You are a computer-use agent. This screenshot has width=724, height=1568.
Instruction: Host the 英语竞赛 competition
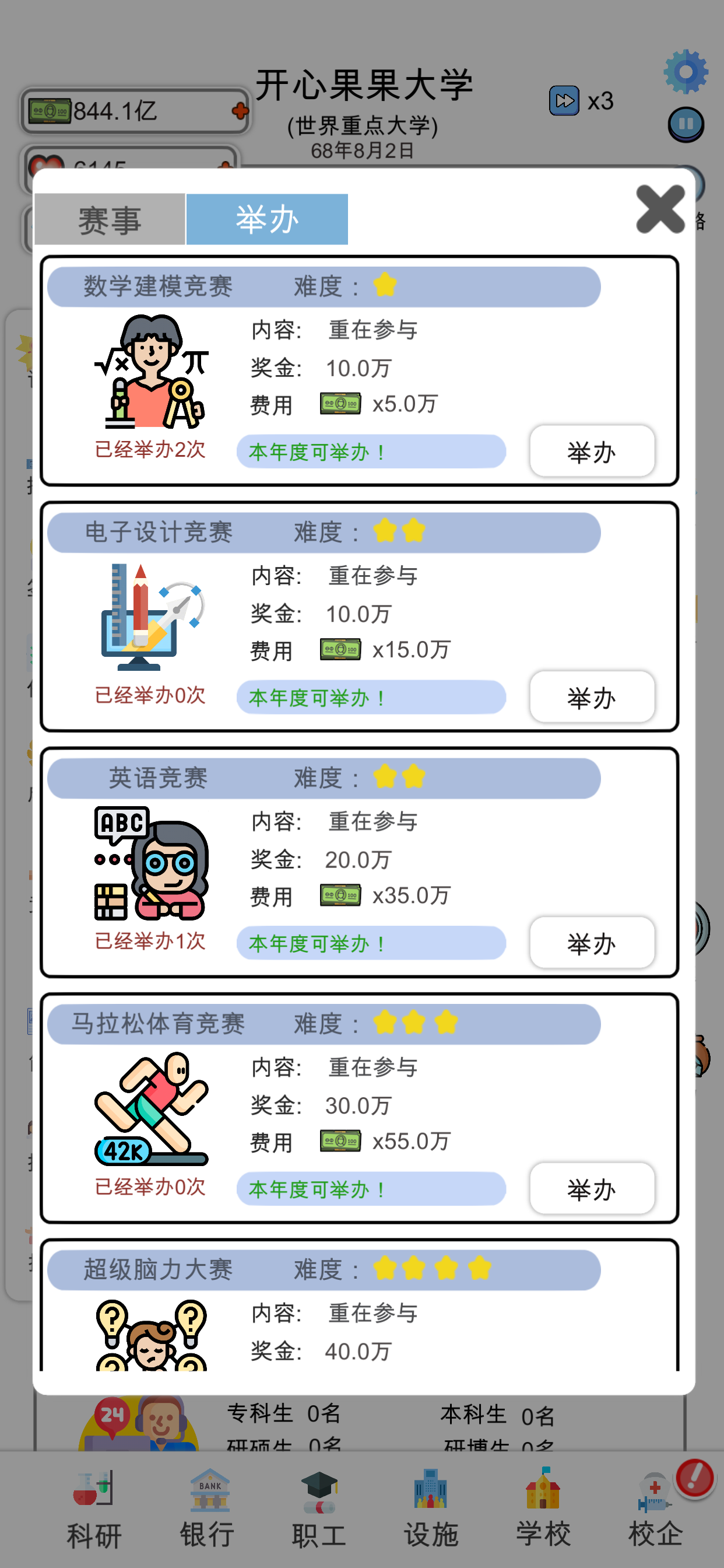pos(591,943)
